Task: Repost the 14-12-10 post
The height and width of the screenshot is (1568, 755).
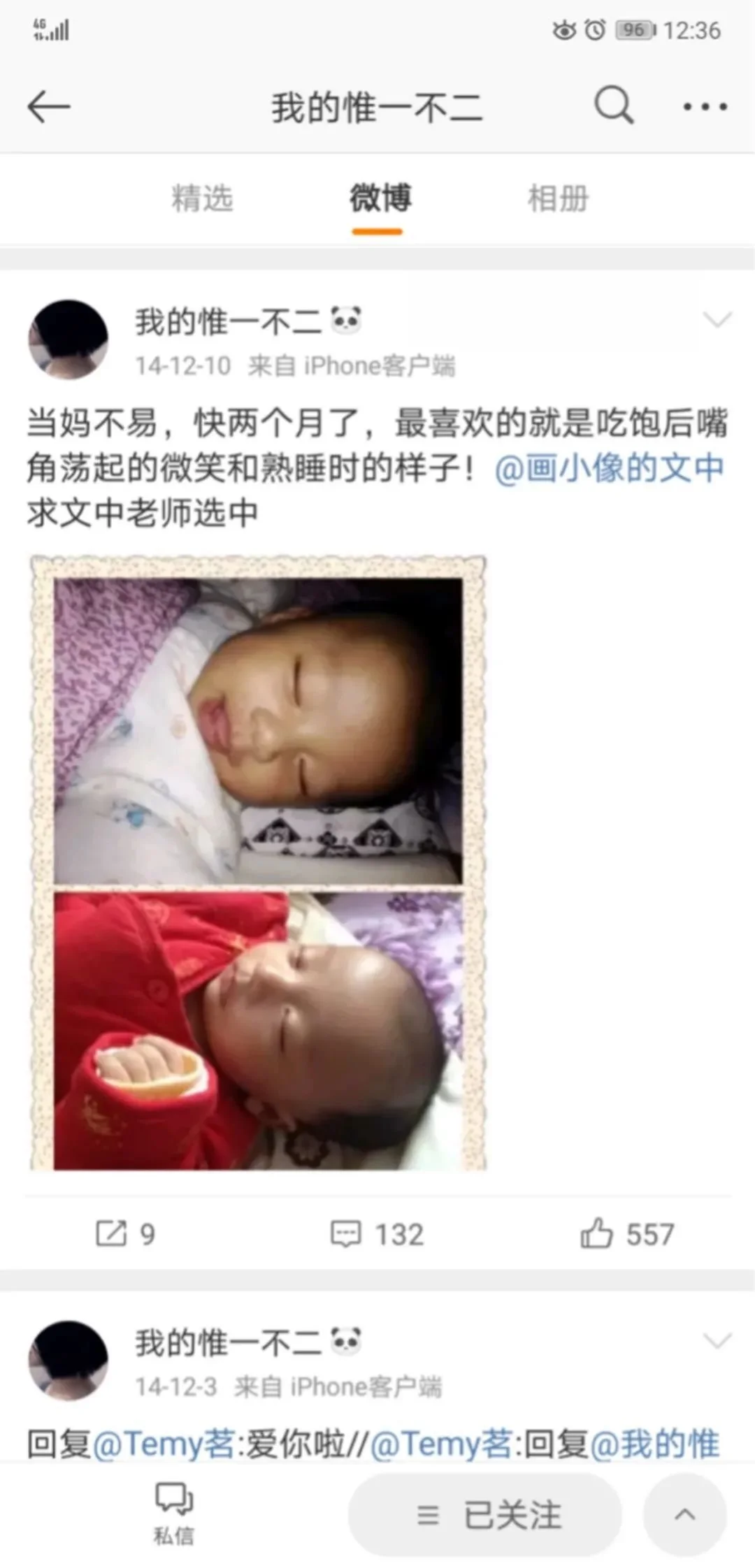Action: pyautogui.click(x=126, y=1234)
